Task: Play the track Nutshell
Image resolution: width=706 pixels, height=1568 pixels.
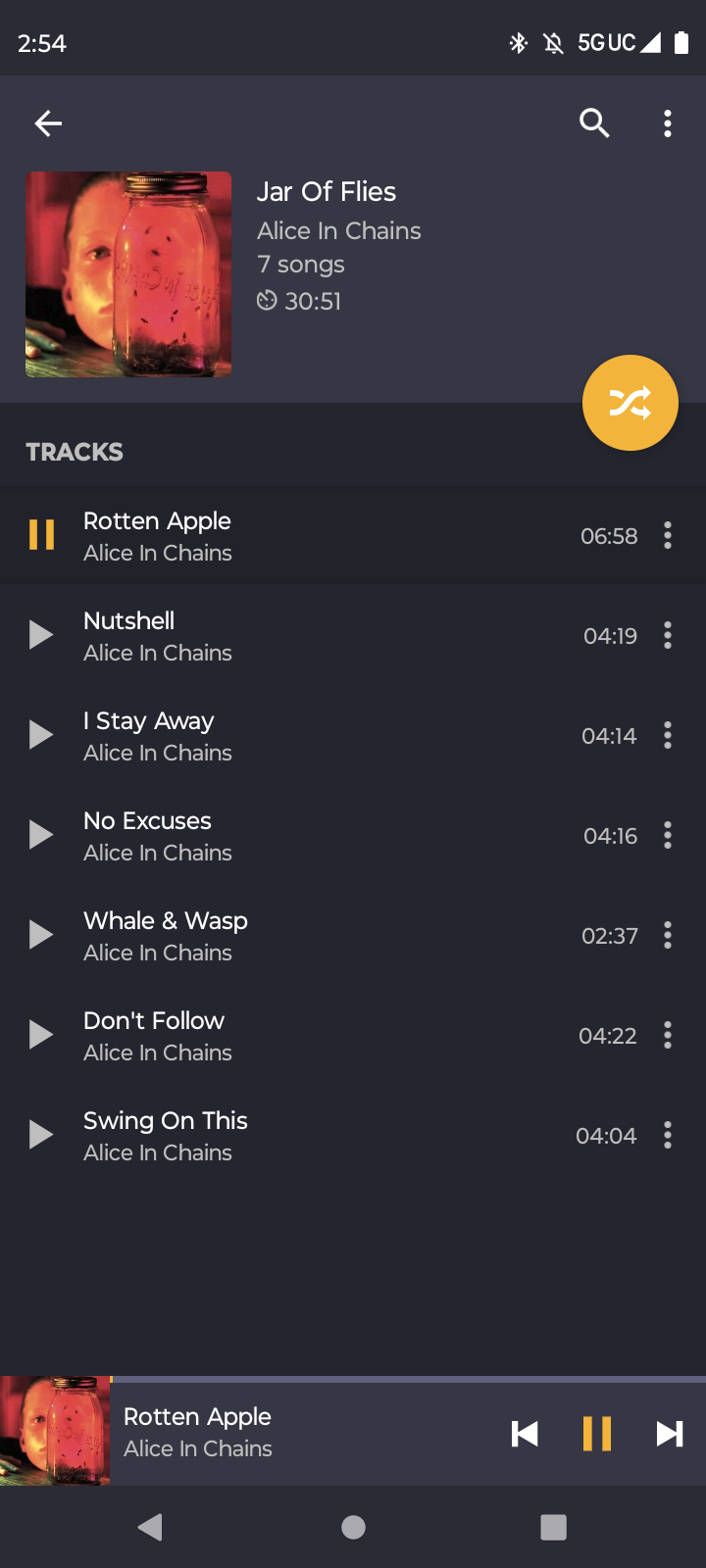Action: [x=41, y=635]
